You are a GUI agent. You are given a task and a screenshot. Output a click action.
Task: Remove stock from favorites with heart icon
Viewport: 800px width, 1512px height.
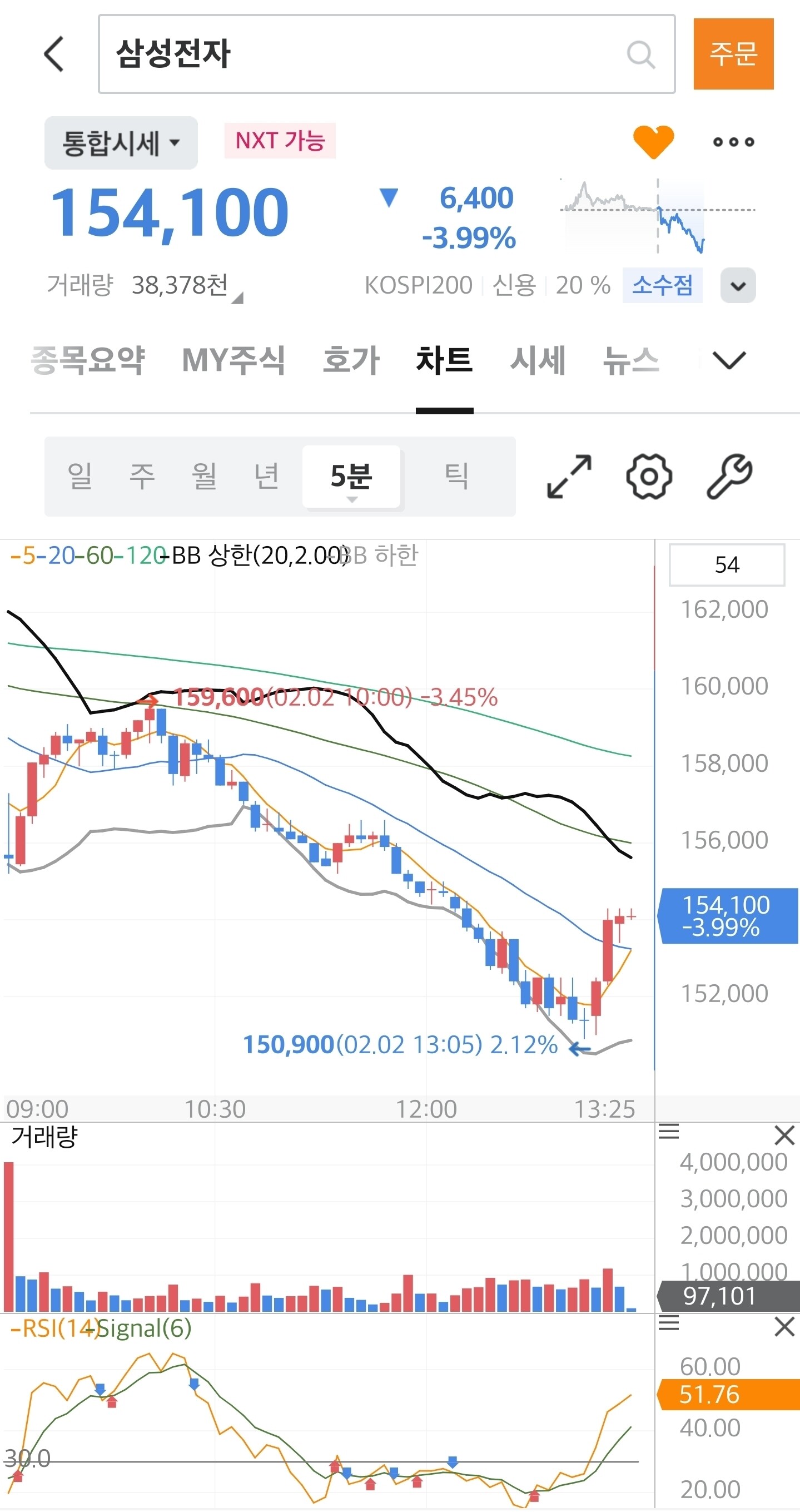pos(653,141)
